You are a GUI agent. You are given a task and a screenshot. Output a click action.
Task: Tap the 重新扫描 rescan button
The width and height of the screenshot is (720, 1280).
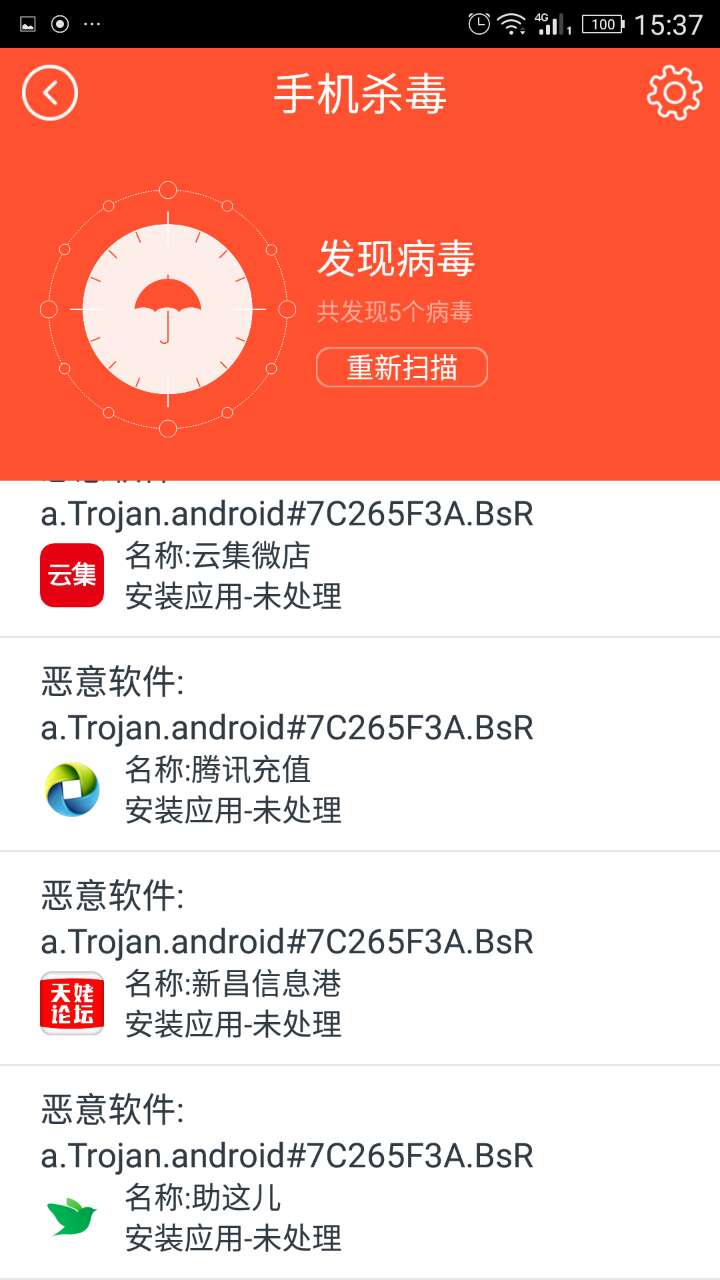click(x=402, y=367)
